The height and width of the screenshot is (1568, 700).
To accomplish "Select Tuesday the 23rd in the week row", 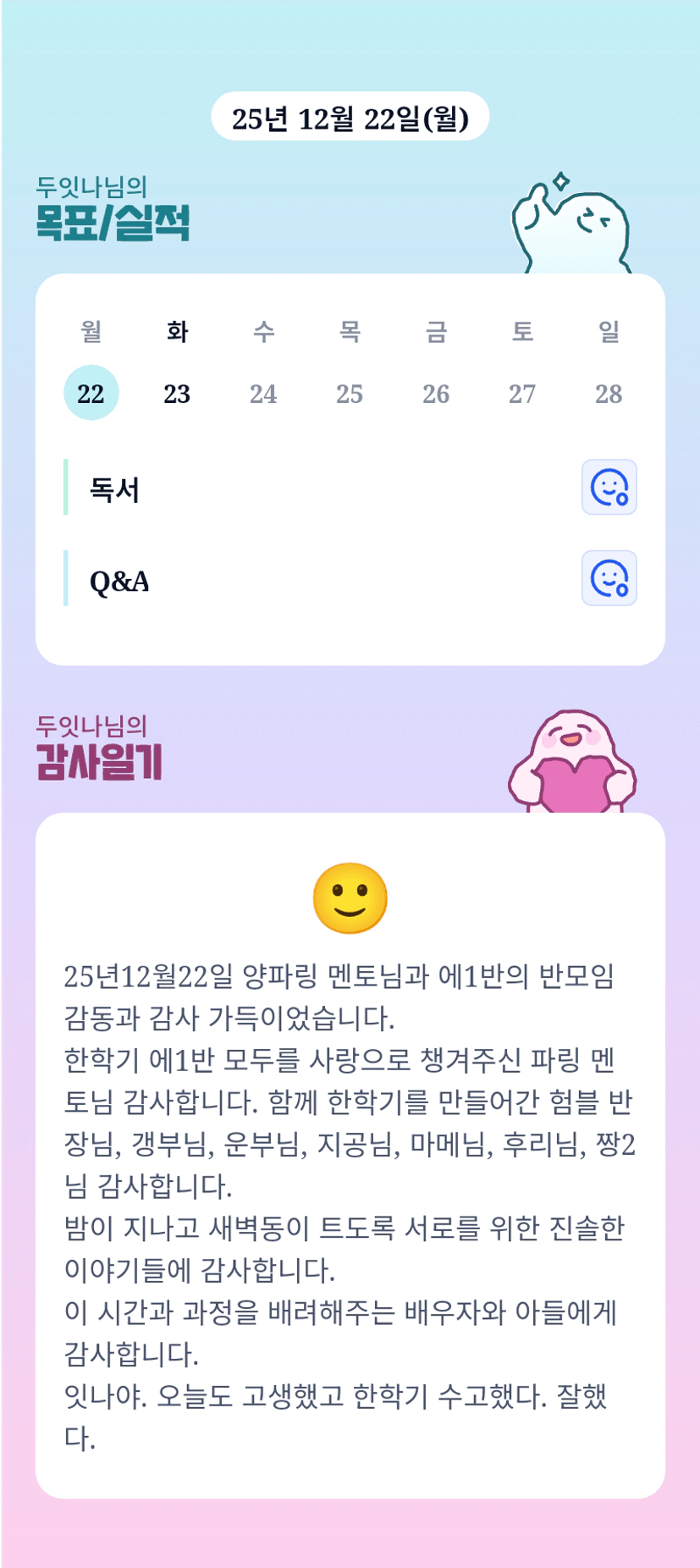I will (177, 393).
